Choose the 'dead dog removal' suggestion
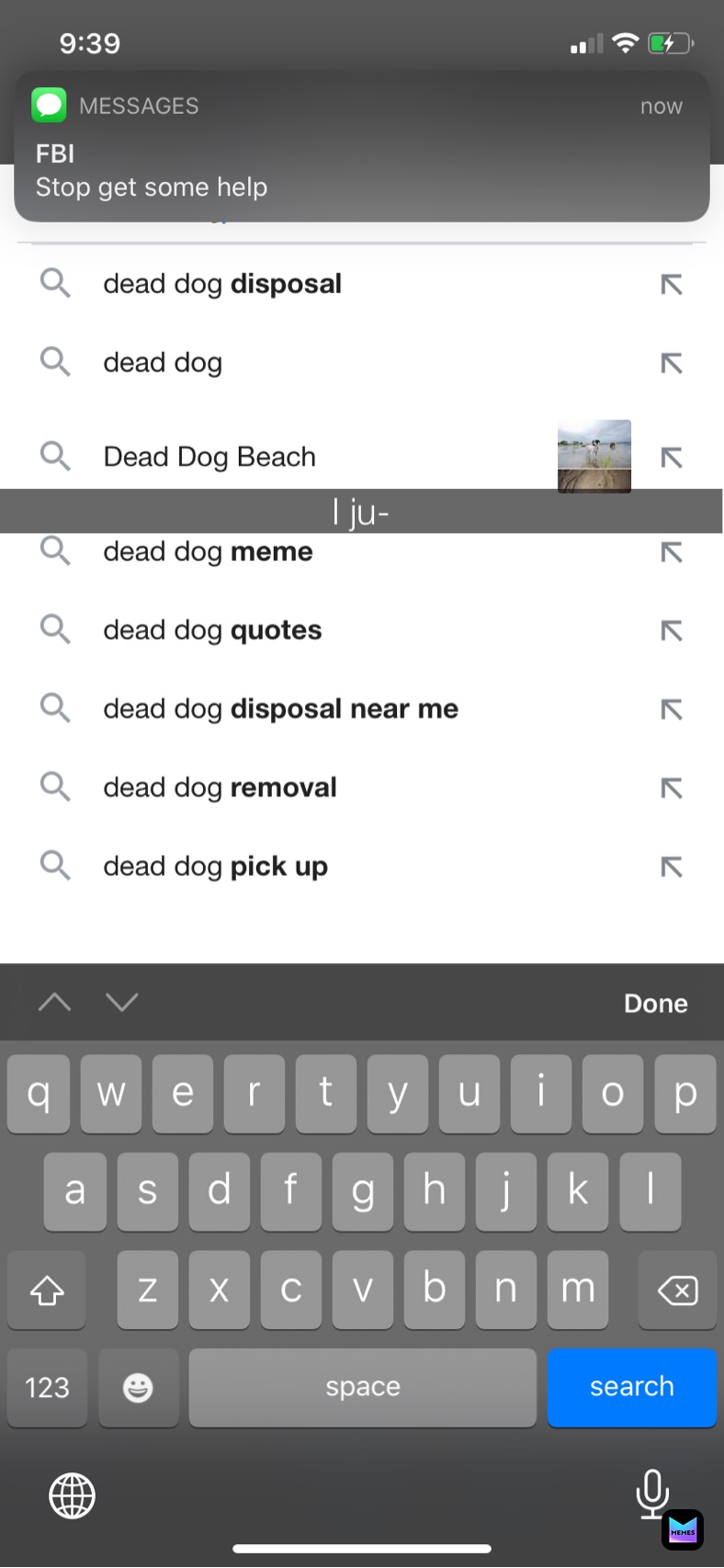Viewport: 724px width, 1568px height. [x=220, y=788]
